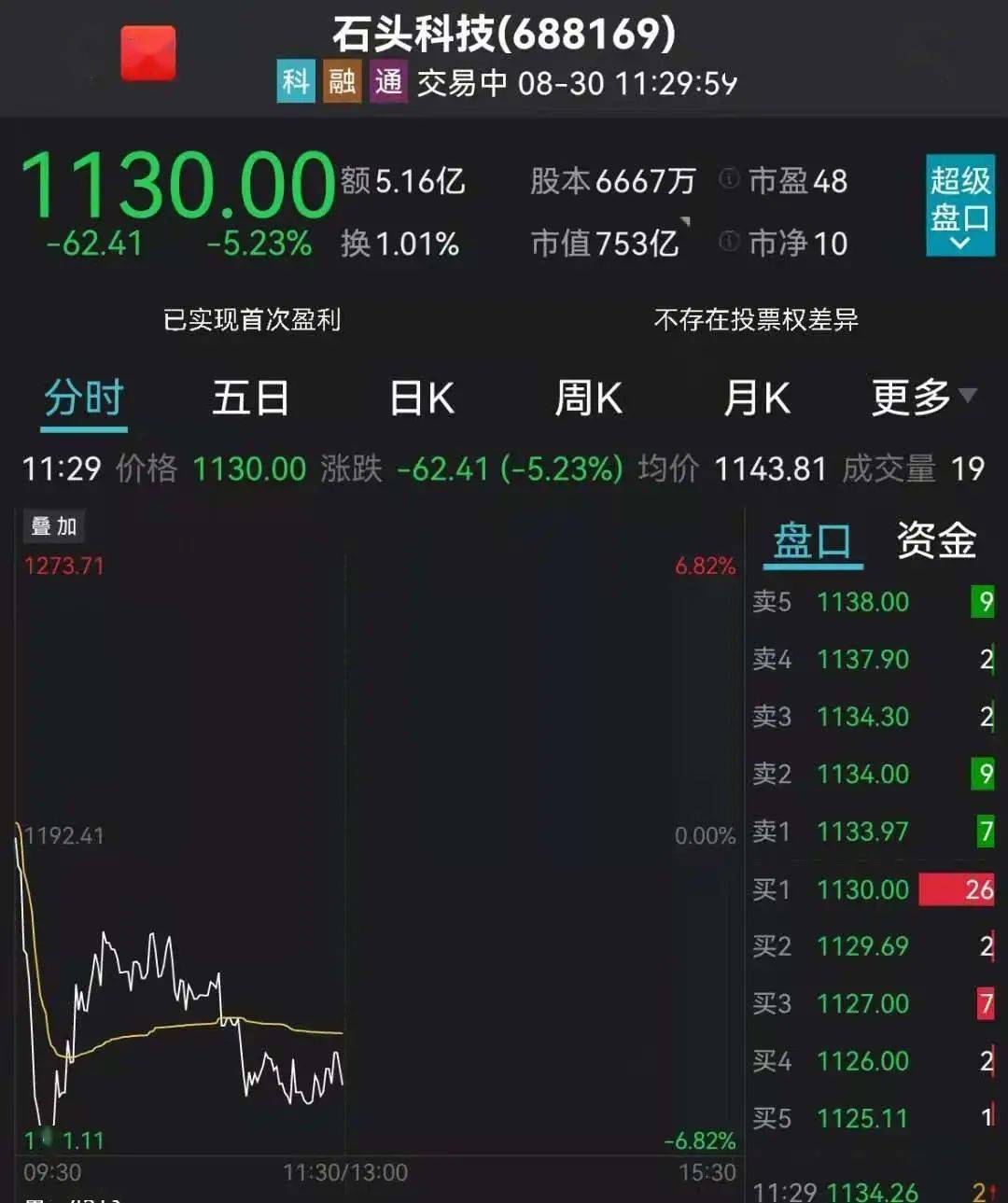Select the 资金 capital flow tab
This screenshot has height=1203, width=1008.
coord(936,541)
